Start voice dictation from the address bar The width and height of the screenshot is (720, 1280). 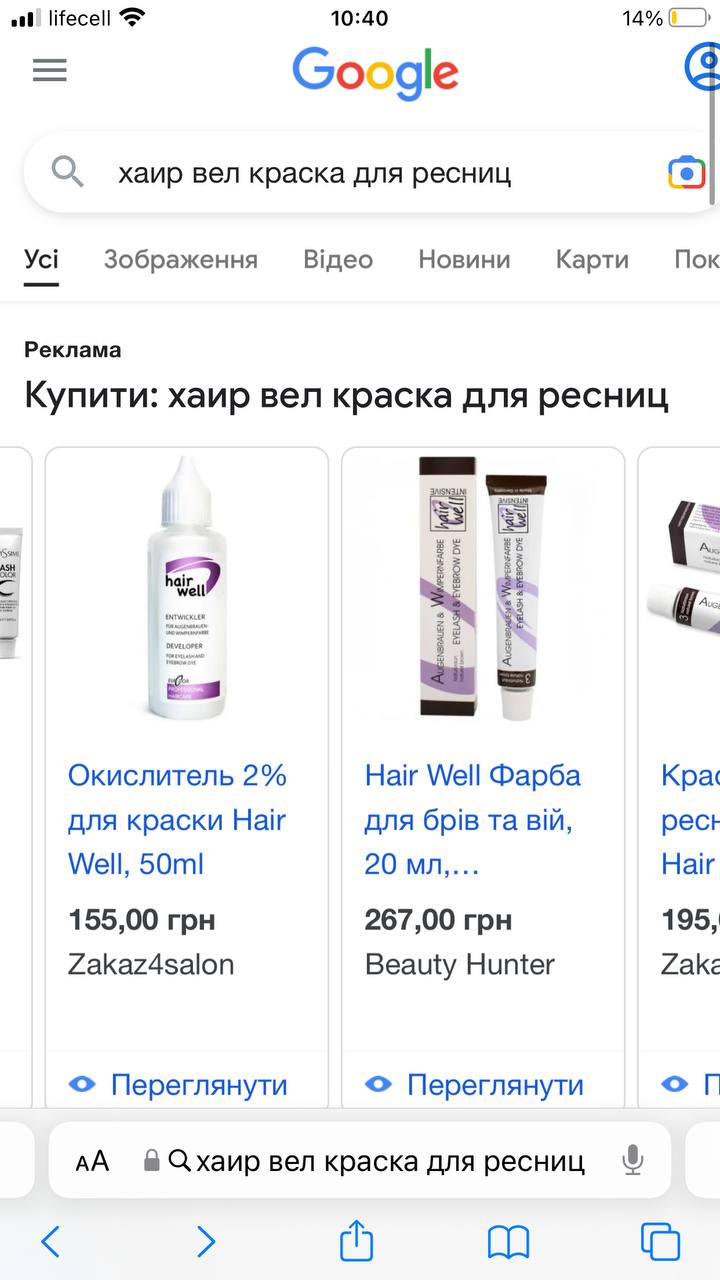[632, 1161]
